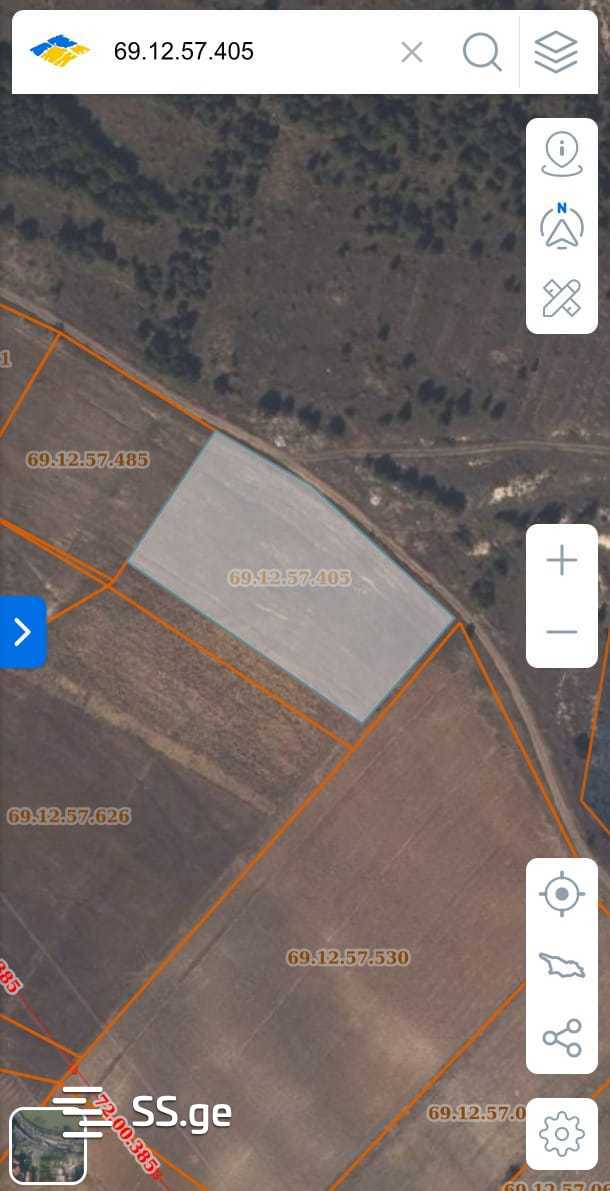Activate the location info tool
Viewport: 610px width, 1191px height.
(562, 154)
